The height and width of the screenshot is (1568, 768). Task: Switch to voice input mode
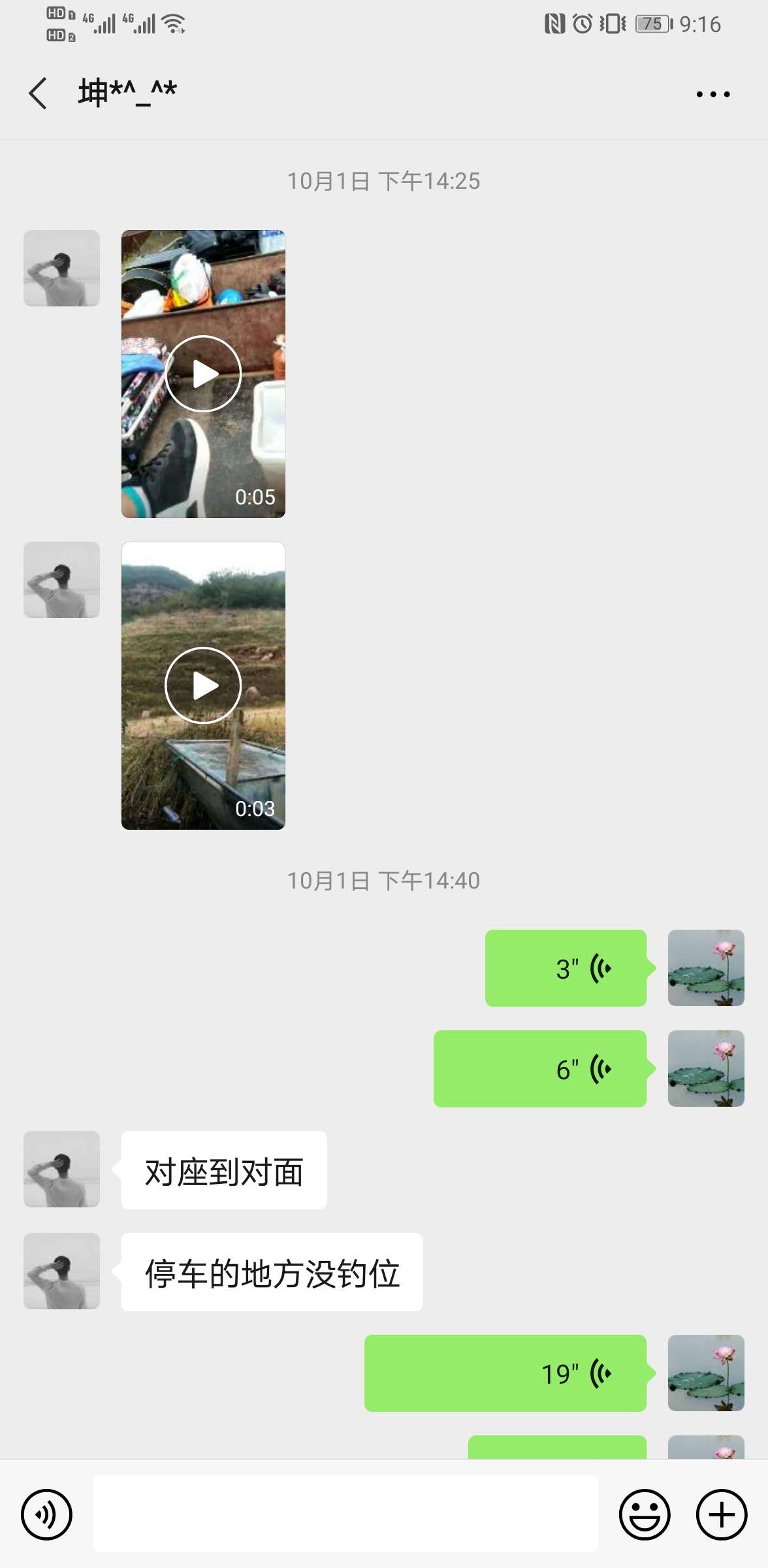[x=46, y=1514]
